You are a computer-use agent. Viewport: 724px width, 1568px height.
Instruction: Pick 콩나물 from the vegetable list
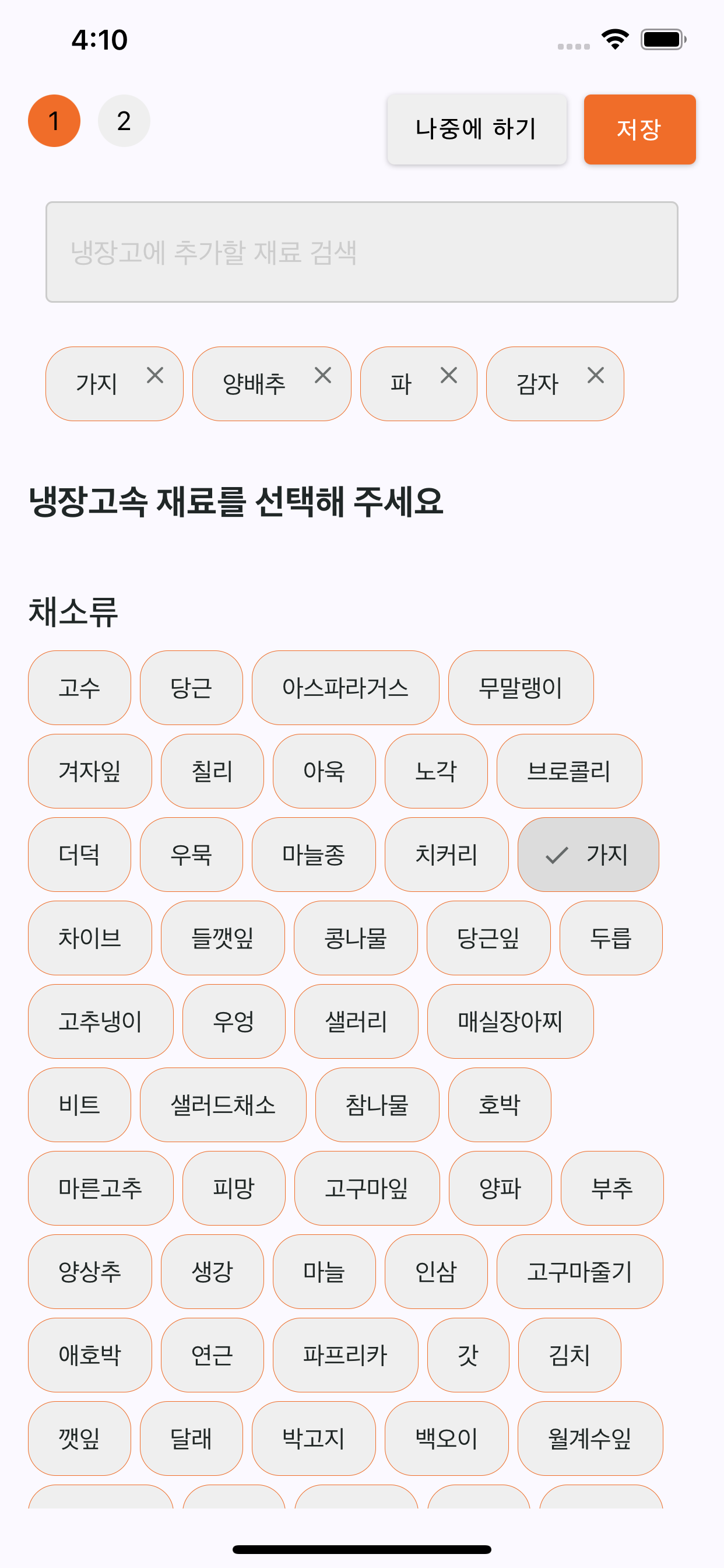point(356,937)
